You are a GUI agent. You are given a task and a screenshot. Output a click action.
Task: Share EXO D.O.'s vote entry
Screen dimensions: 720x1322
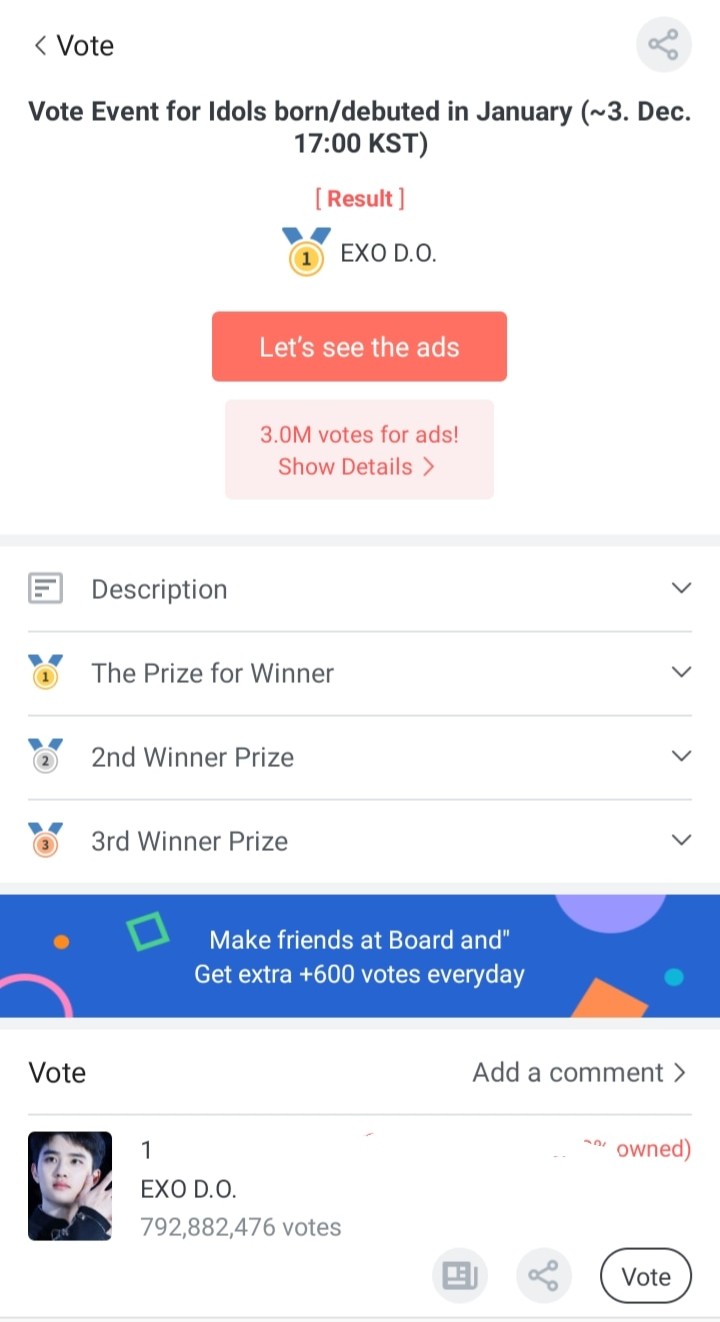544,1275
